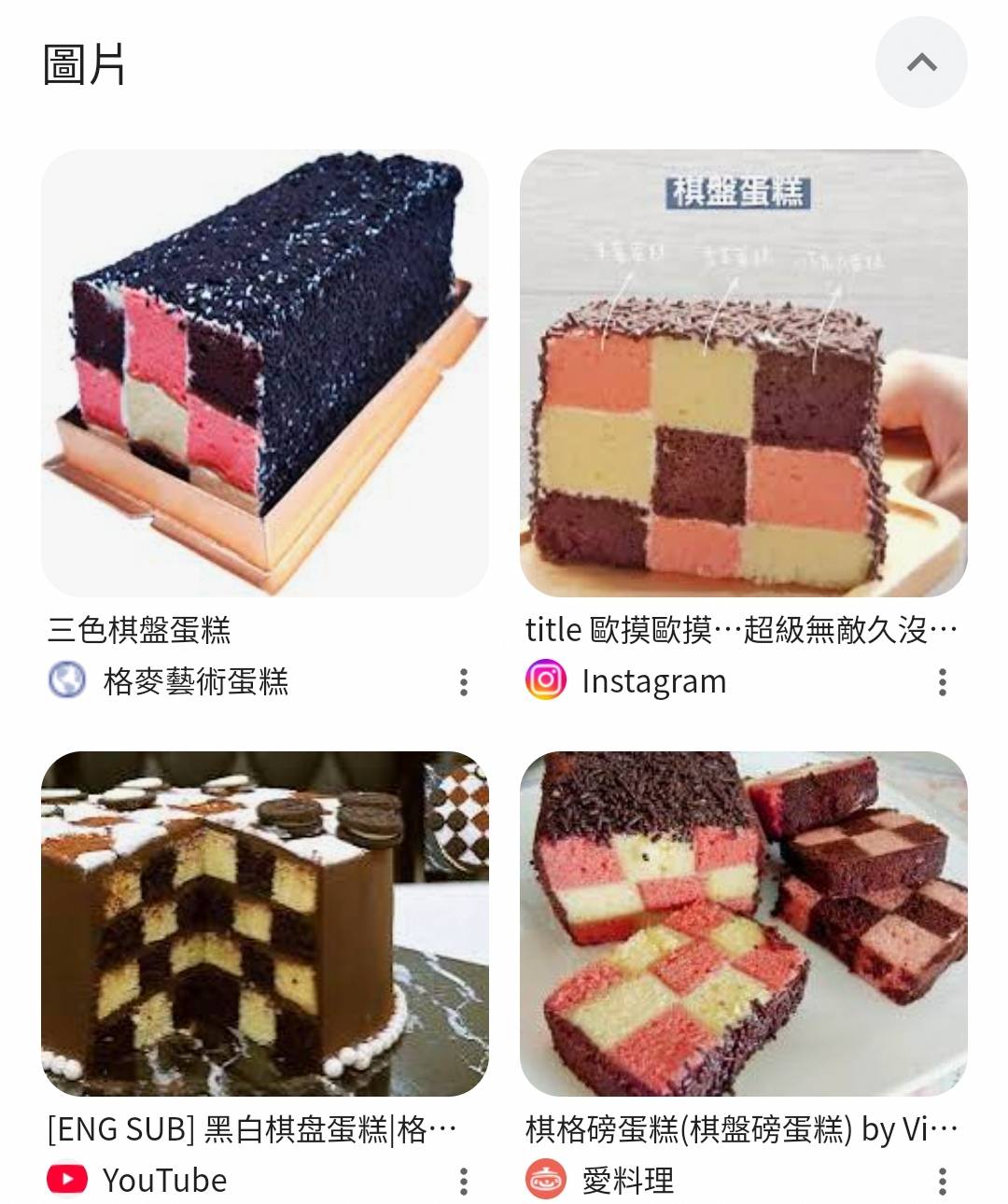Open the 三色棋盤蛋糕 image result
Screen dimensions: 1008x1204
[x=264, y=373]
